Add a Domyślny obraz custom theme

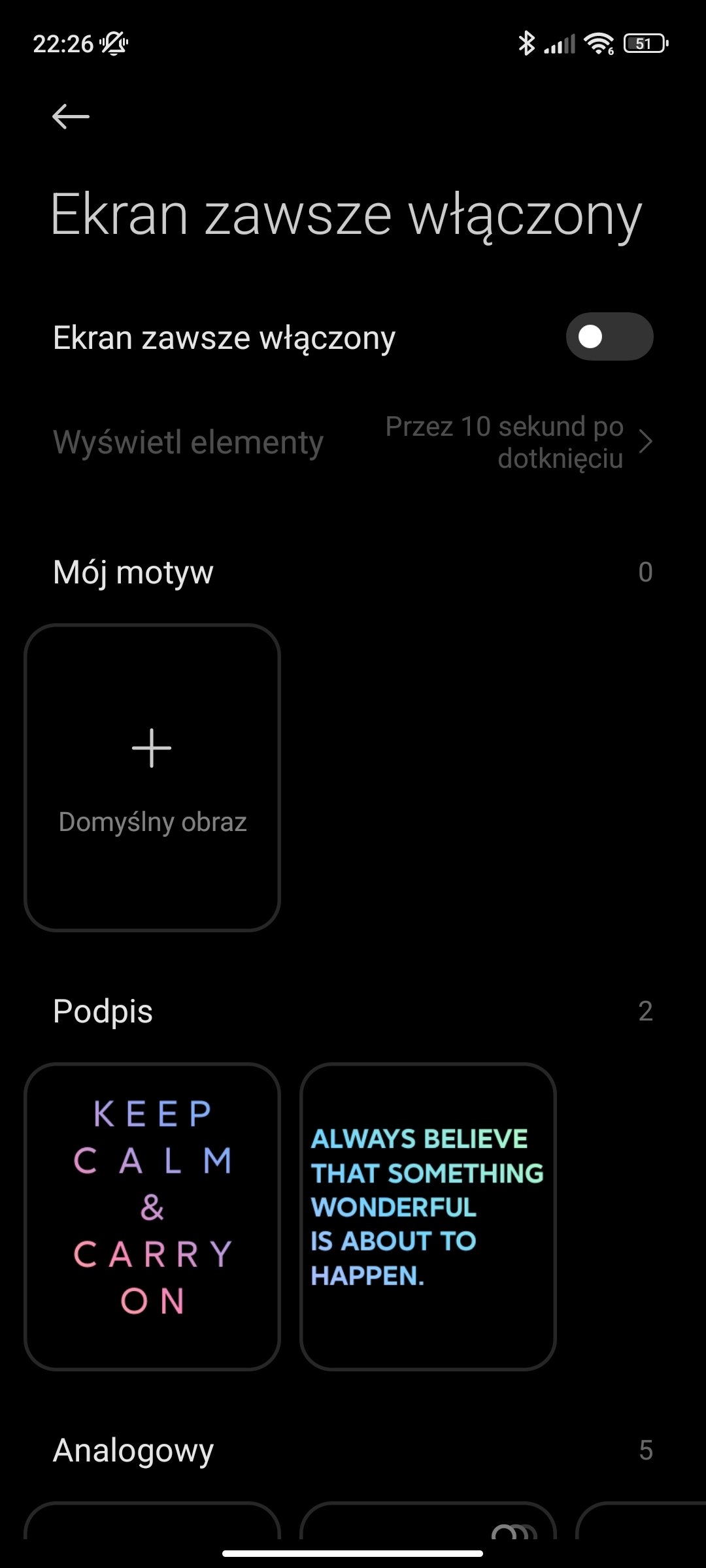152,777
